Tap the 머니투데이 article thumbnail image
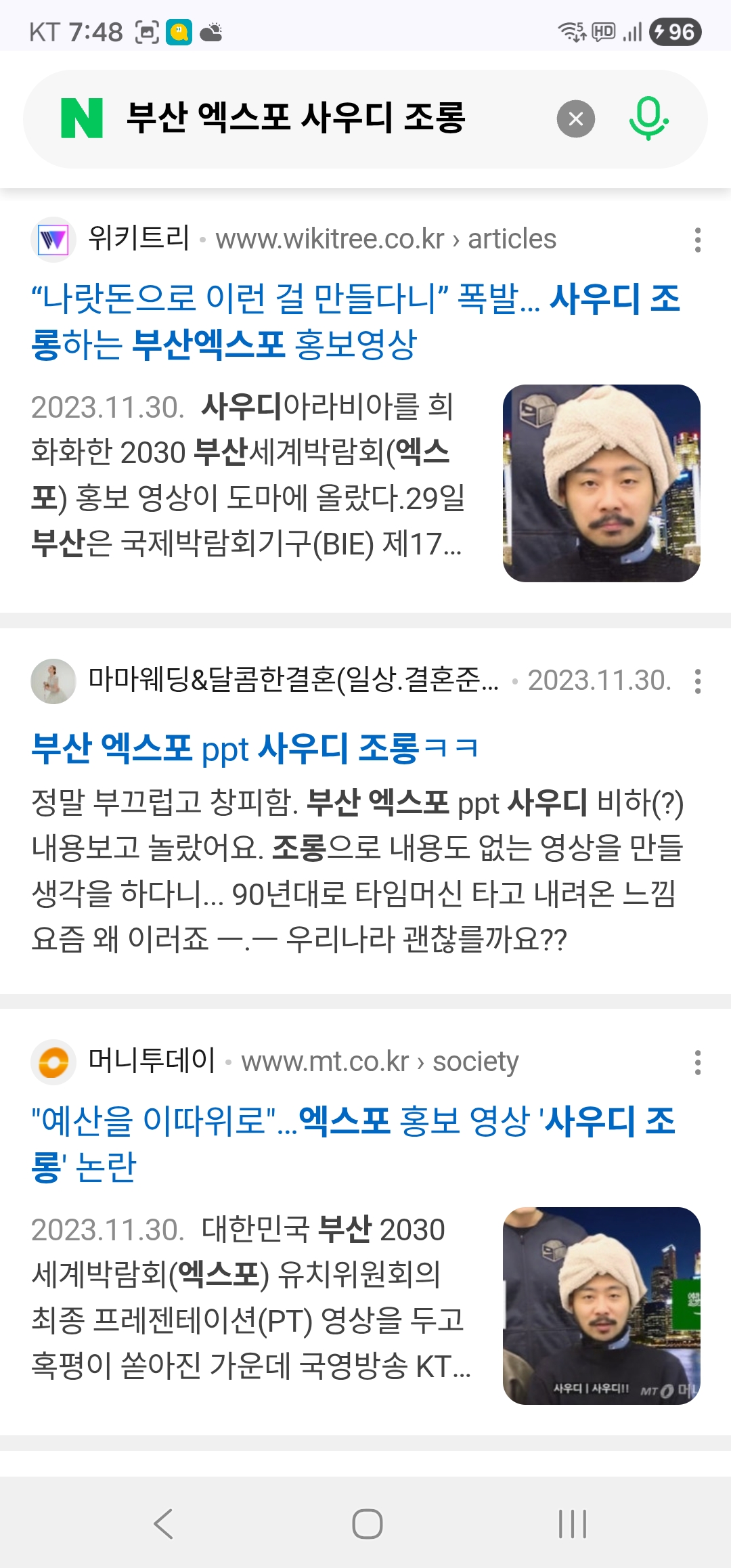The width and height of the screenshot is (731, 1568). coord(601,1306)
